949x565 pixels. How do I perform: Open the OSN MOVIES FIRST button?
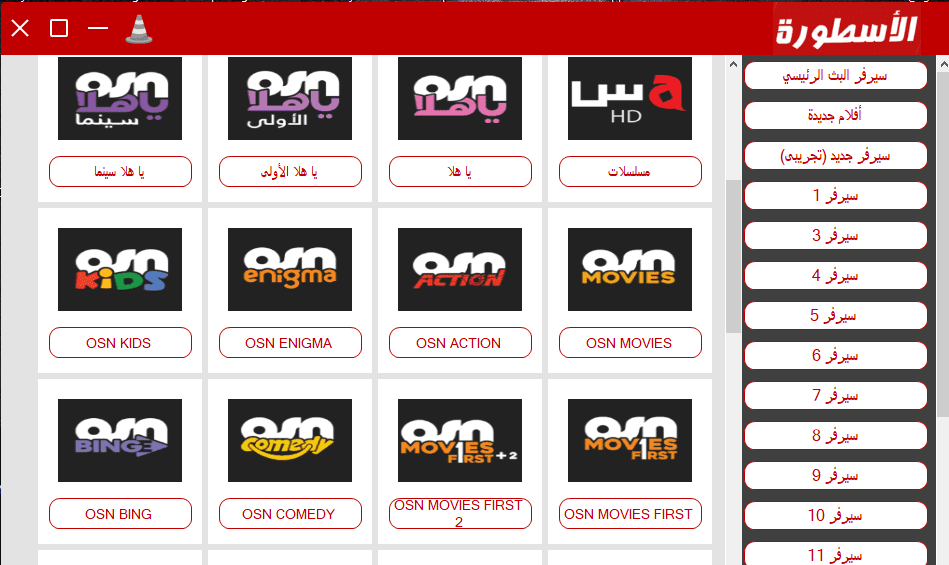[631, 514]
